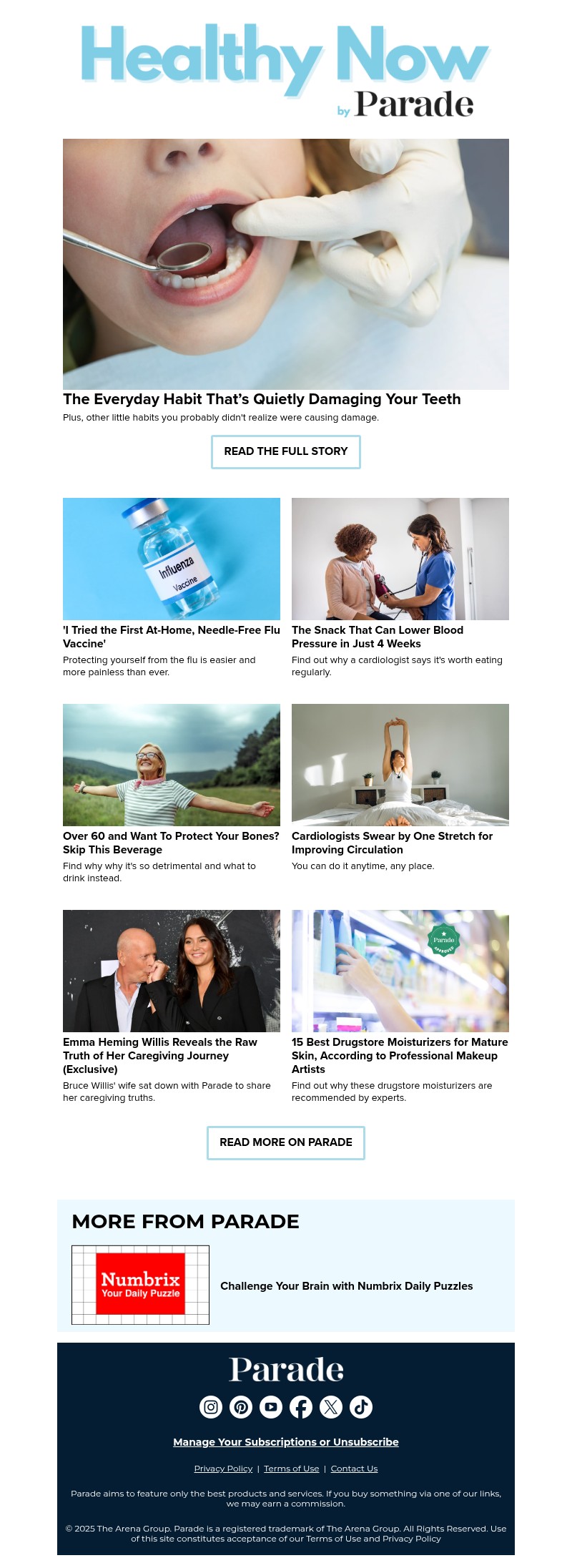The image size is (572, 1568).
Task: Open the Parade YouTube channel
Action: pyautogui.click(x=271, y=1406)
